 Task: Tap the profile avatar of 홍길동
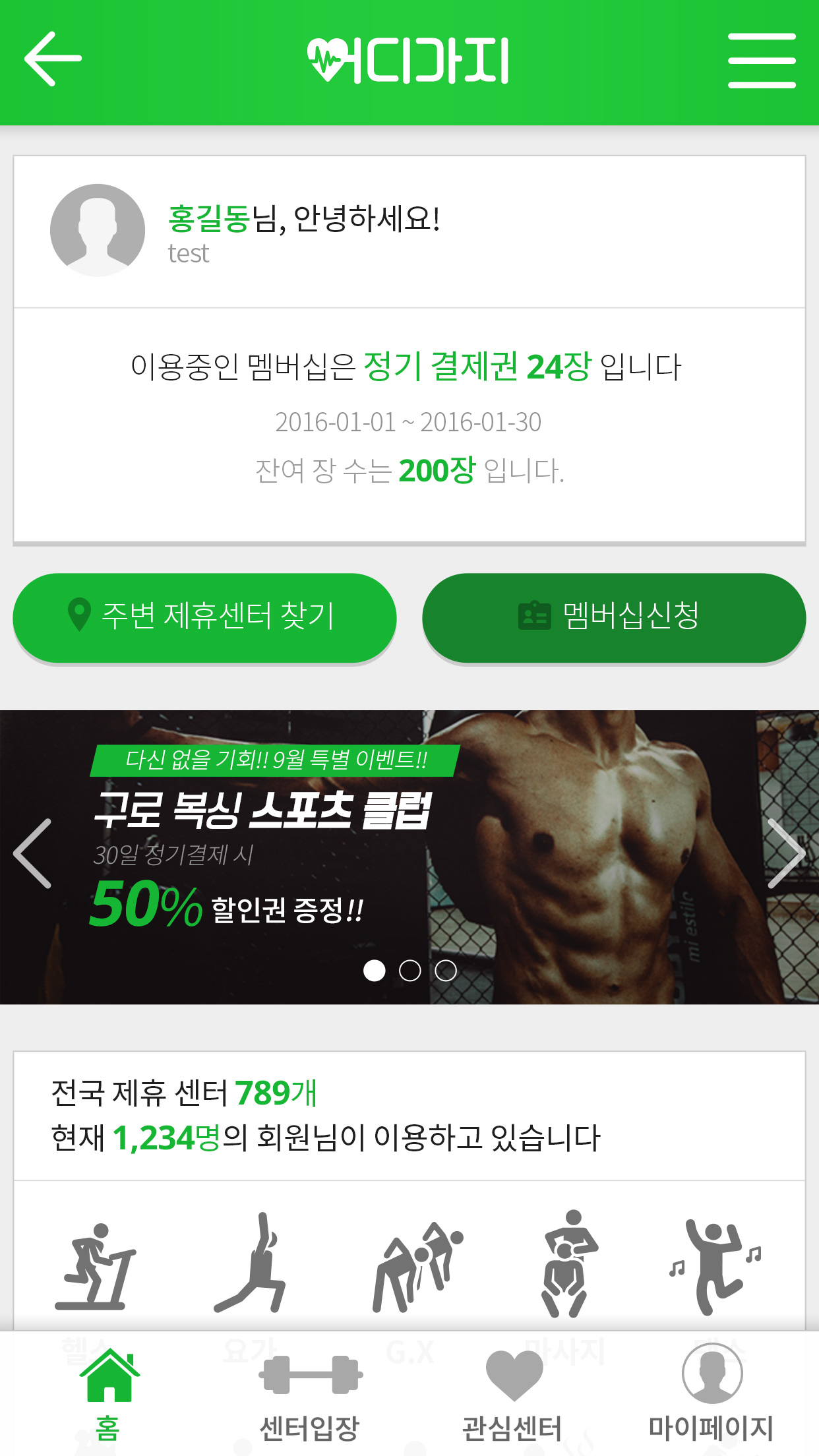tap(98, 230)
